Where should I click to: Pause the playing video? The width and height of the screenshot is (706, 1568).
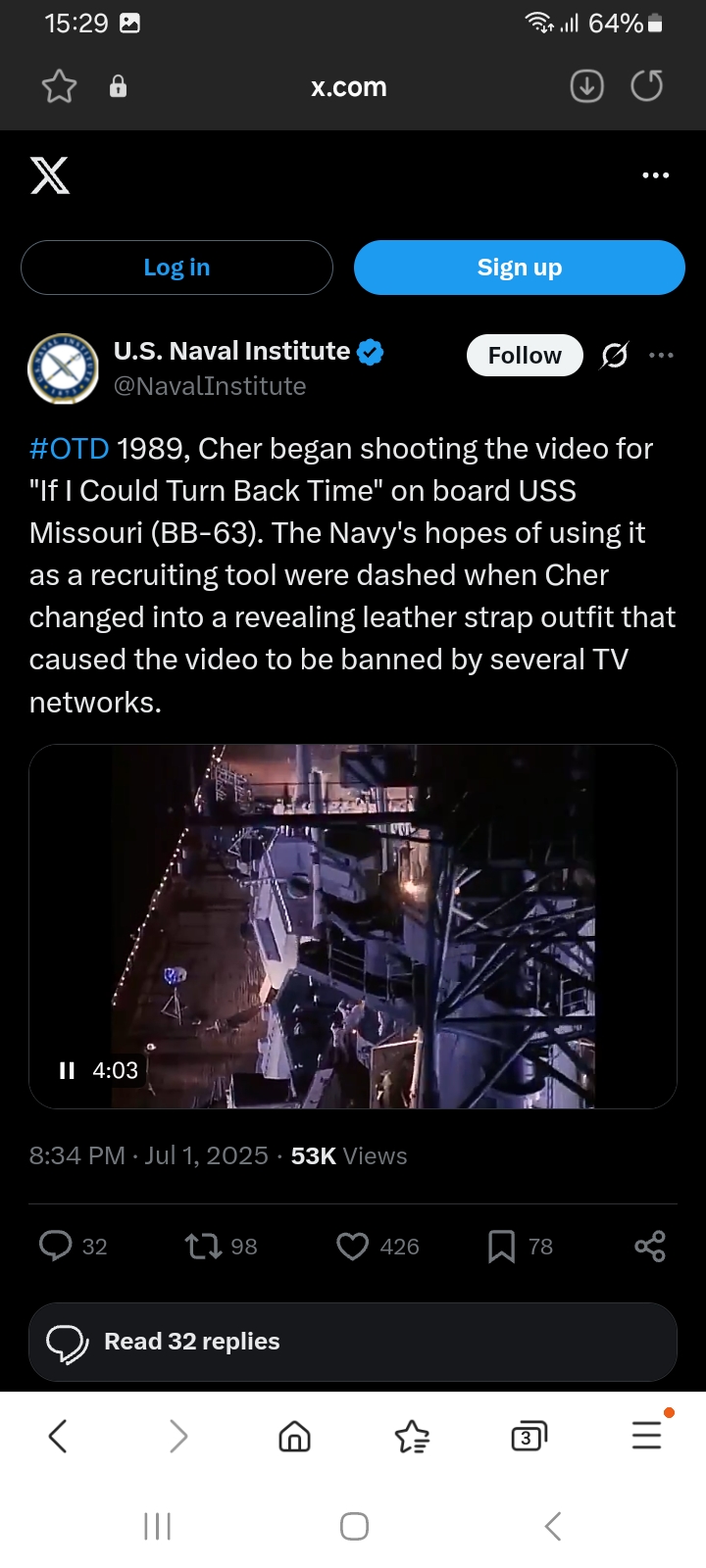(x=67, y=1070)
